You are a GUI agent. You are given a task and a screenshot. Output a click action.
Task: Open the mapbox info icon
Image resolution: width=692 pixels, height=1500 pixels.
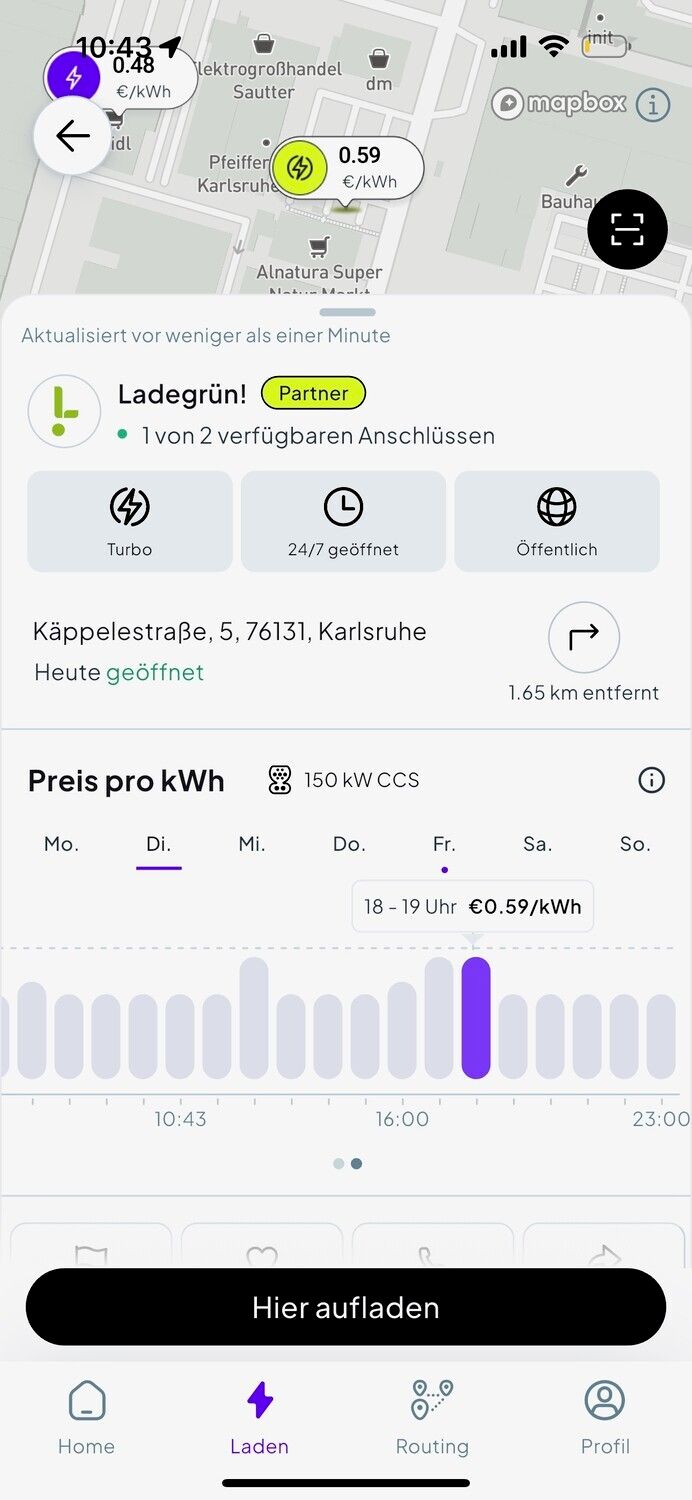coord(653,104)
